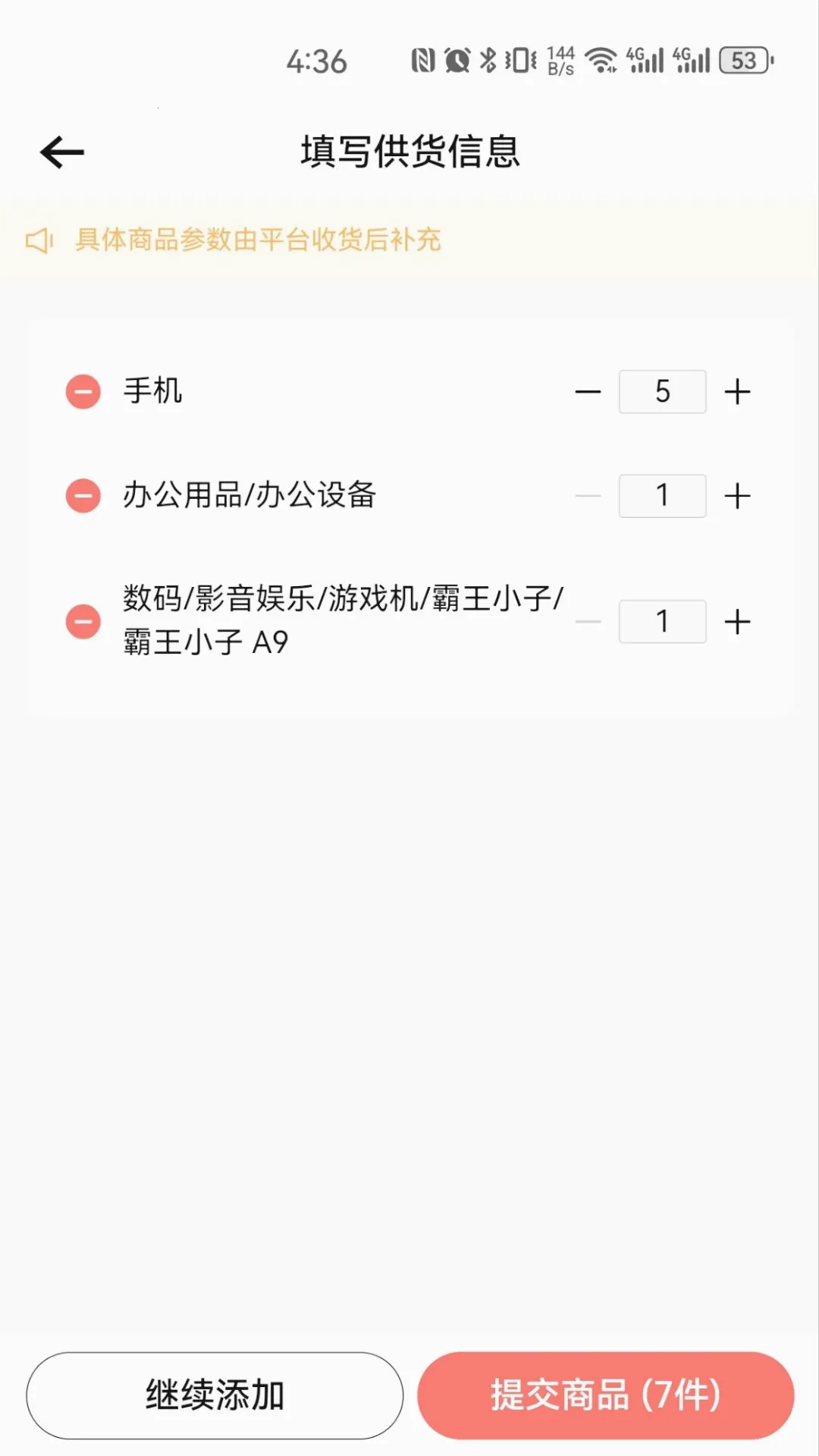The image size is (819, 1456).
Task: Remove the 手机 item via red minus badge
Action: pyautogui.click(x=82, y=391)
